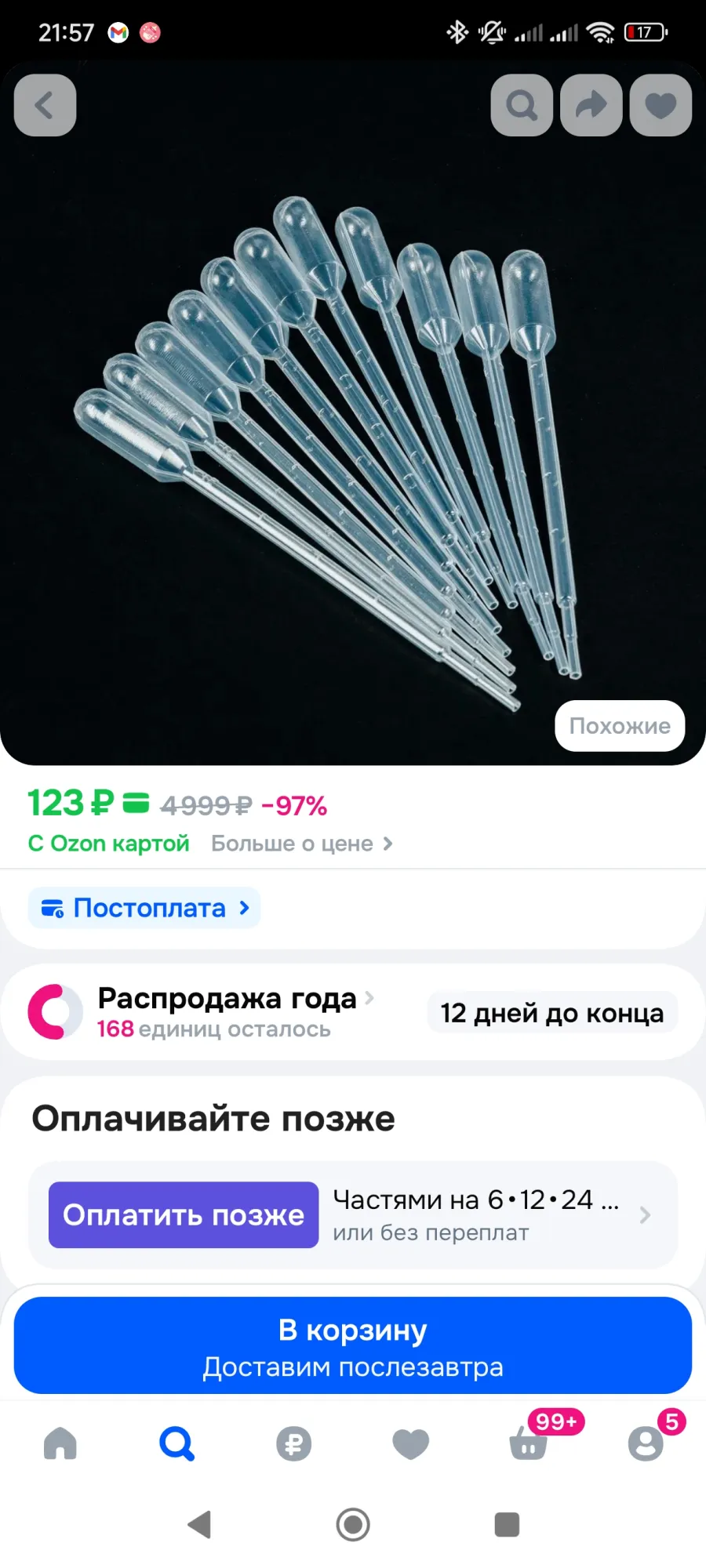Open Распродажа года promotion
The image size is (706, 1568).
pos(227,999)
